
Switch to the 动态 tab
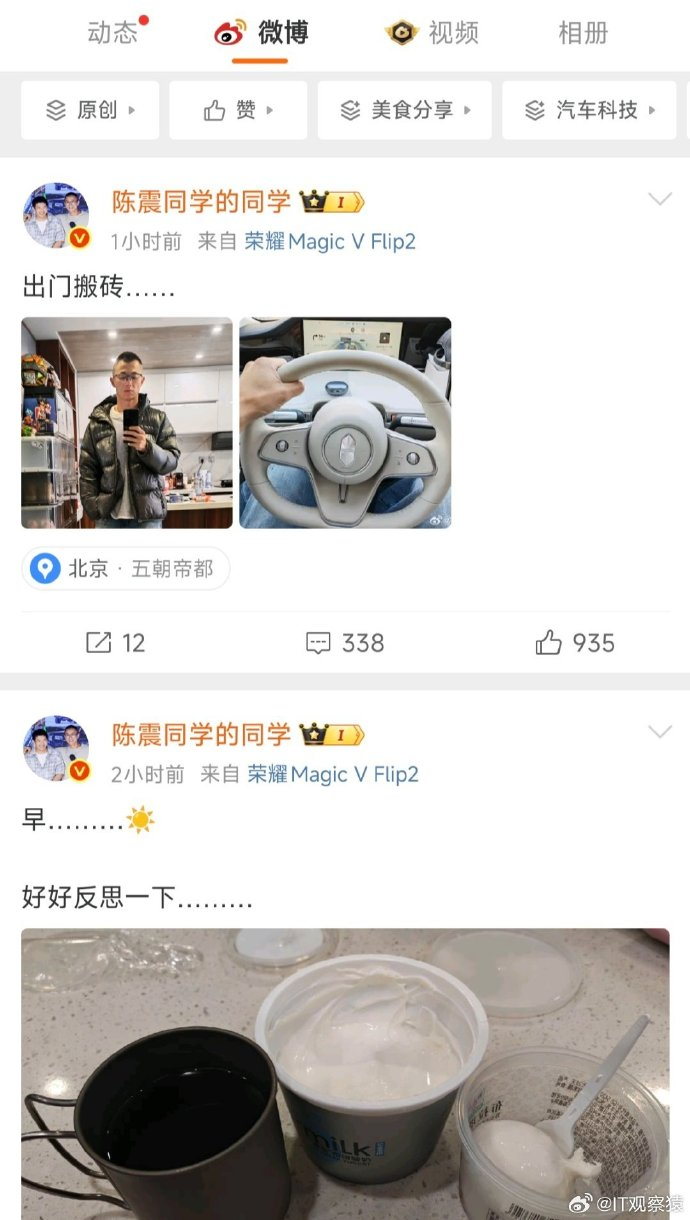tap(113, 33)
